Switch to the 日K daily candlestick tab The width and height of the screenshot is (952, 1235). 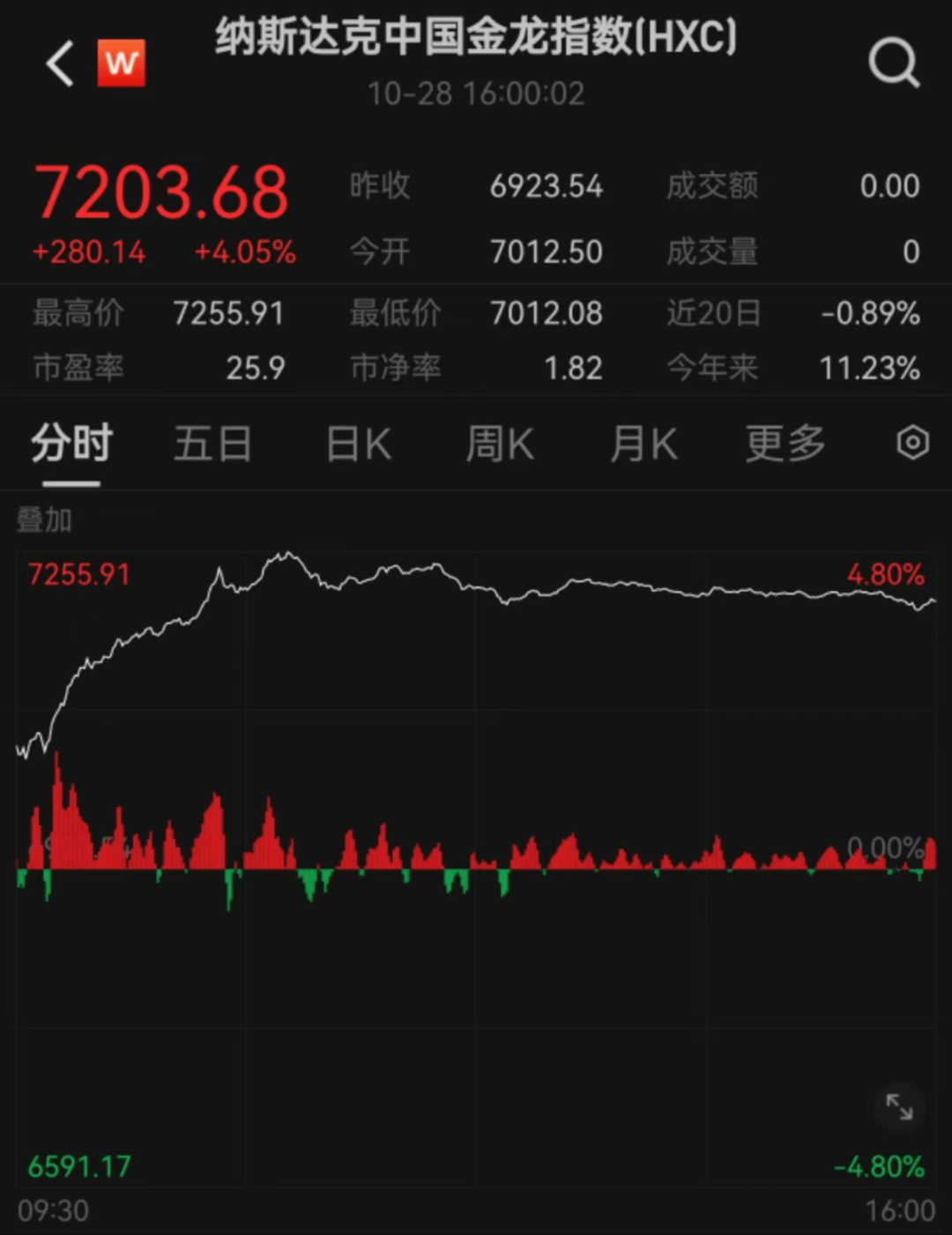pyautogui.click(x=356, y=443)
